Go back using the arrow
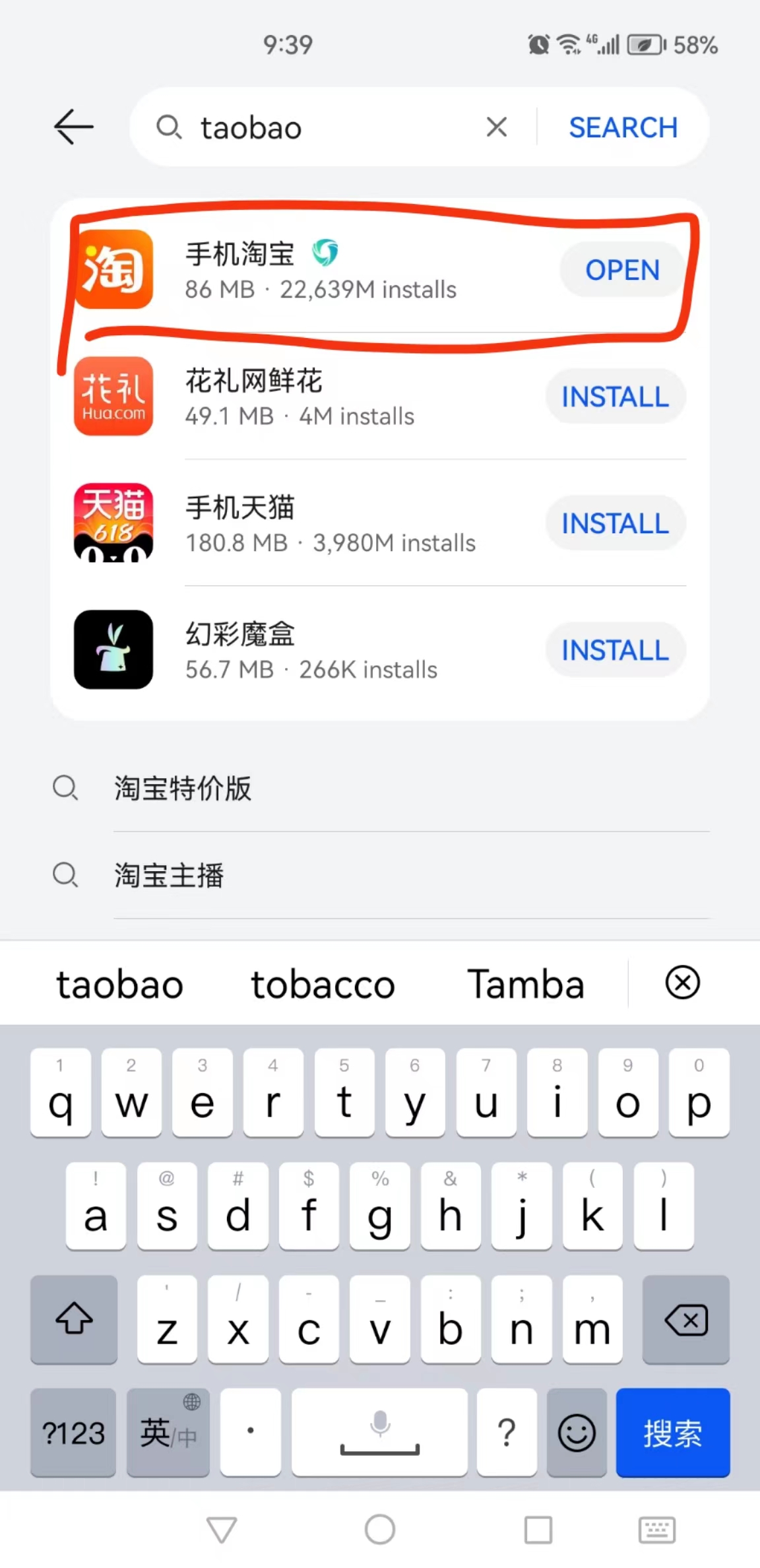 (x=73, y=127)
